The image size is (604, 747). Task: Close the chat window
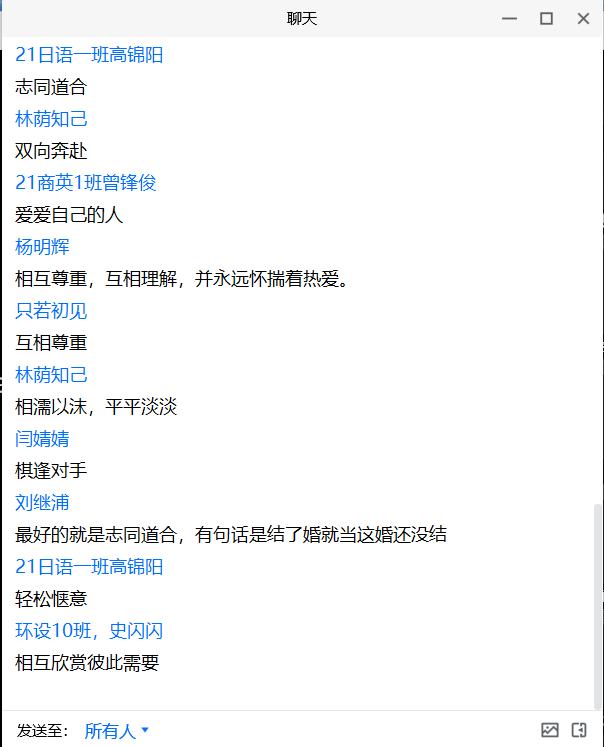[x=583, y=19]
